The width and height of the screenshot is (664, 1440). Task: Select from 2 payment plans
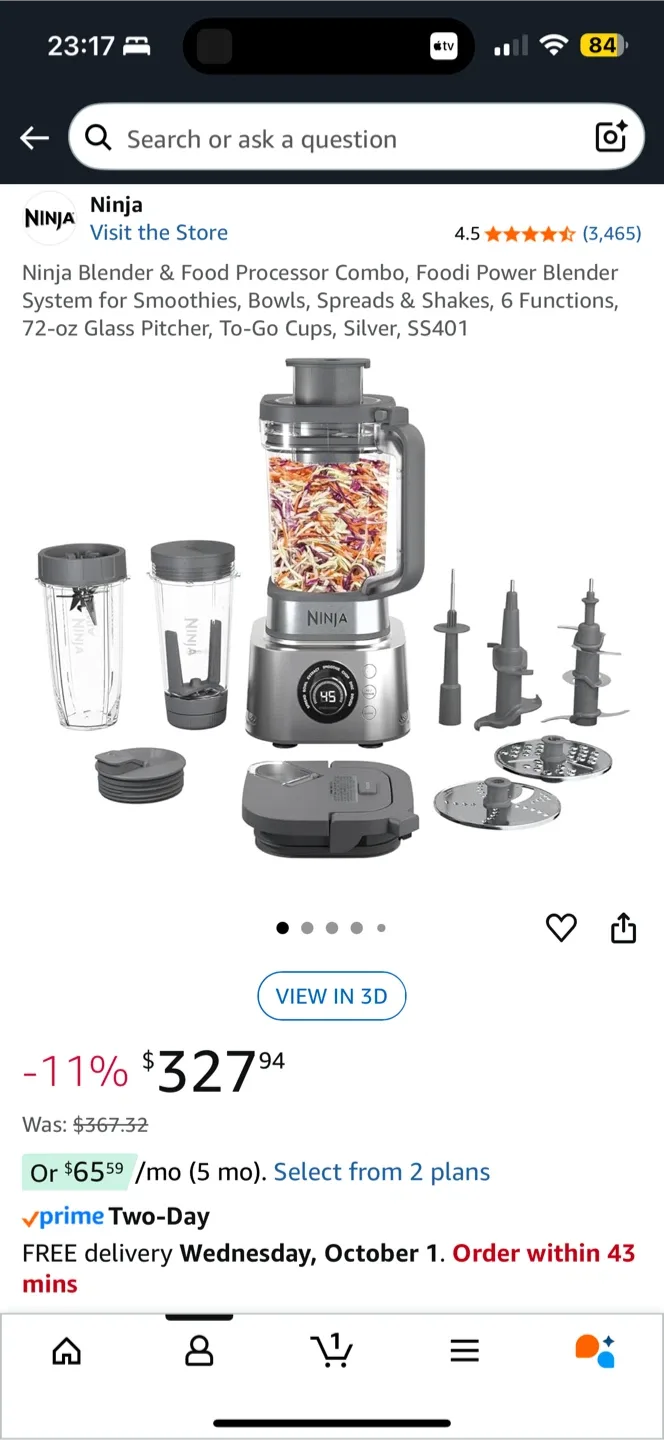(x=381, y=1172)
